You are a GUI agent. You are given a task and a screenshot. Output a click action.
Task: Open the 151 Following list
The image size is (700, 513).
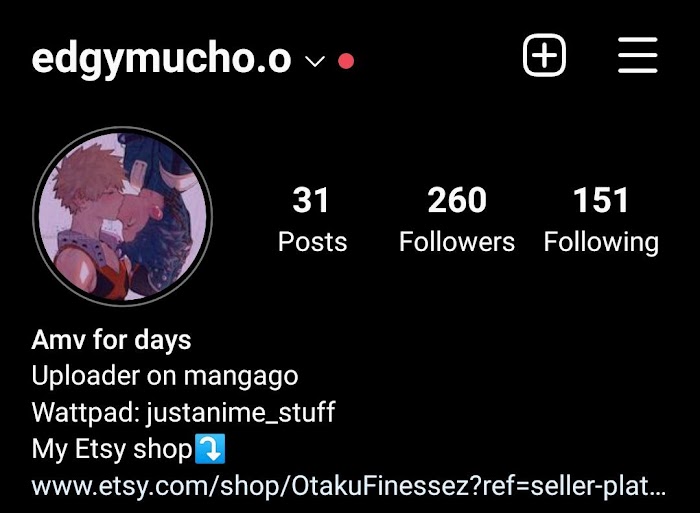(x=601, y=219)
